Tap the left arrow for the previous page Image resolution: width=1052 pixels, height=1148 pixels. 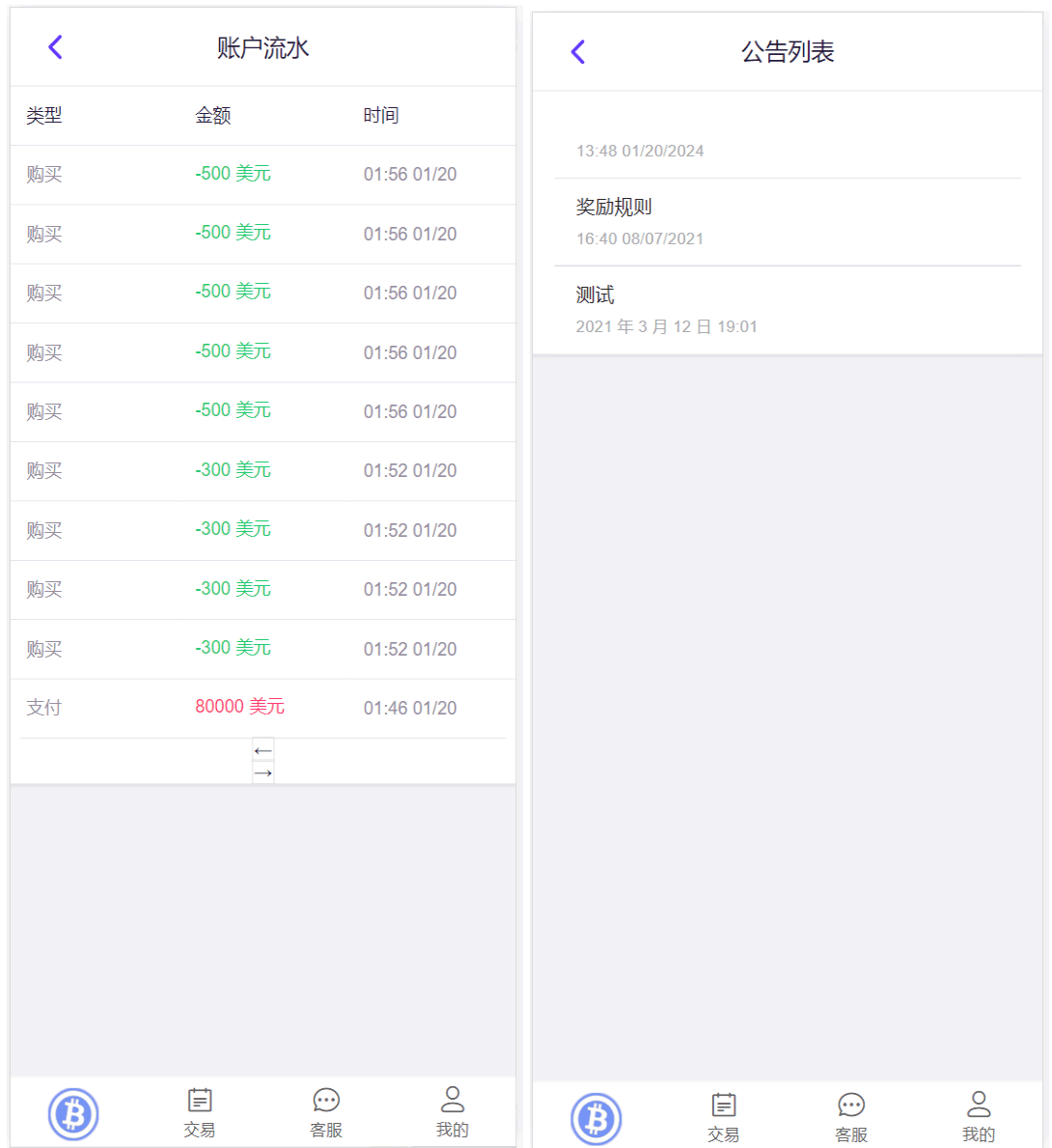[263, 750]
